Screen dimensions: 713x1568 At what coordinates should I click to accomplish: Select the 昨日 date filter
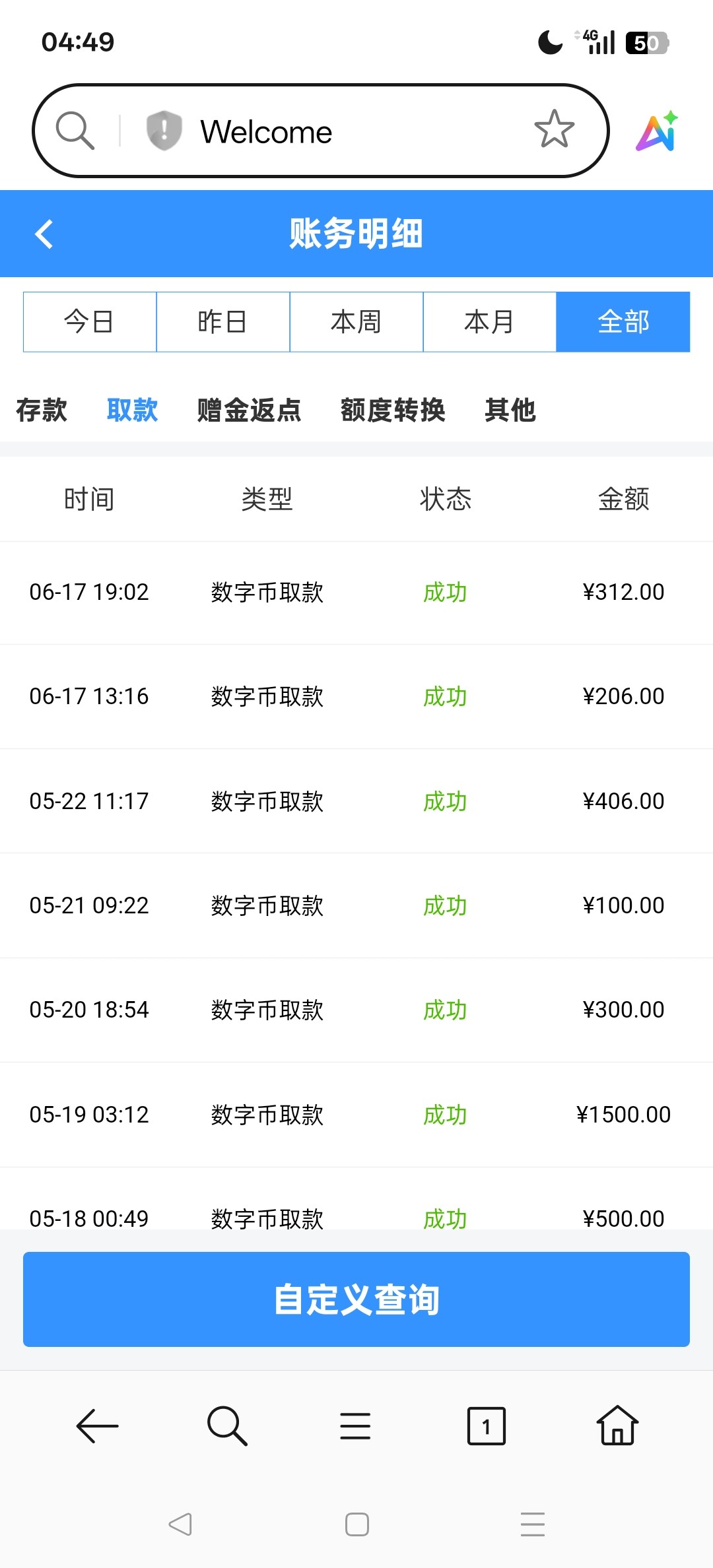pos(223,322)
